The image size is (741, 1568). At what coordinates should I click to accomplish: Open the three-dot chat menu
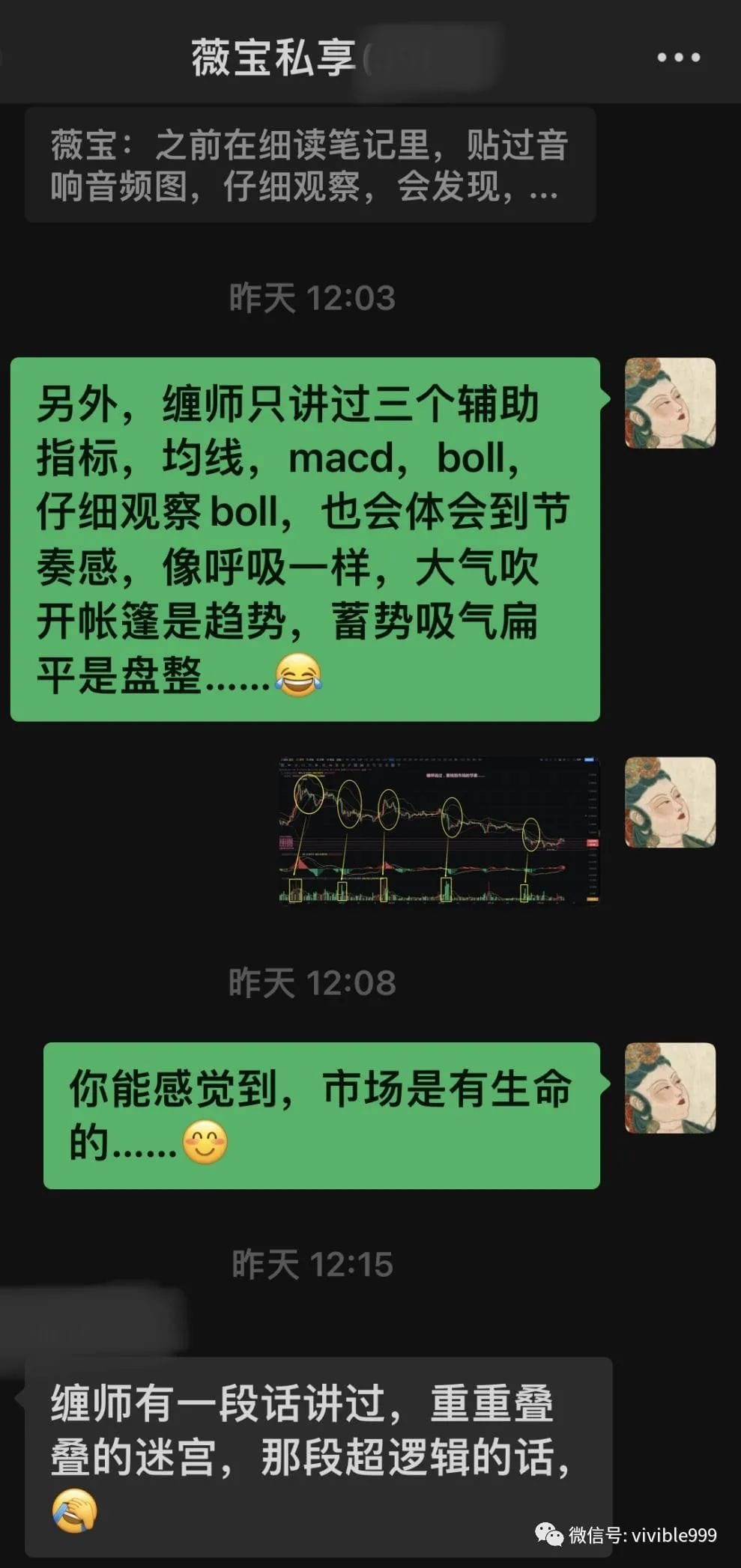pyautogui.click(x=678, y=58)
